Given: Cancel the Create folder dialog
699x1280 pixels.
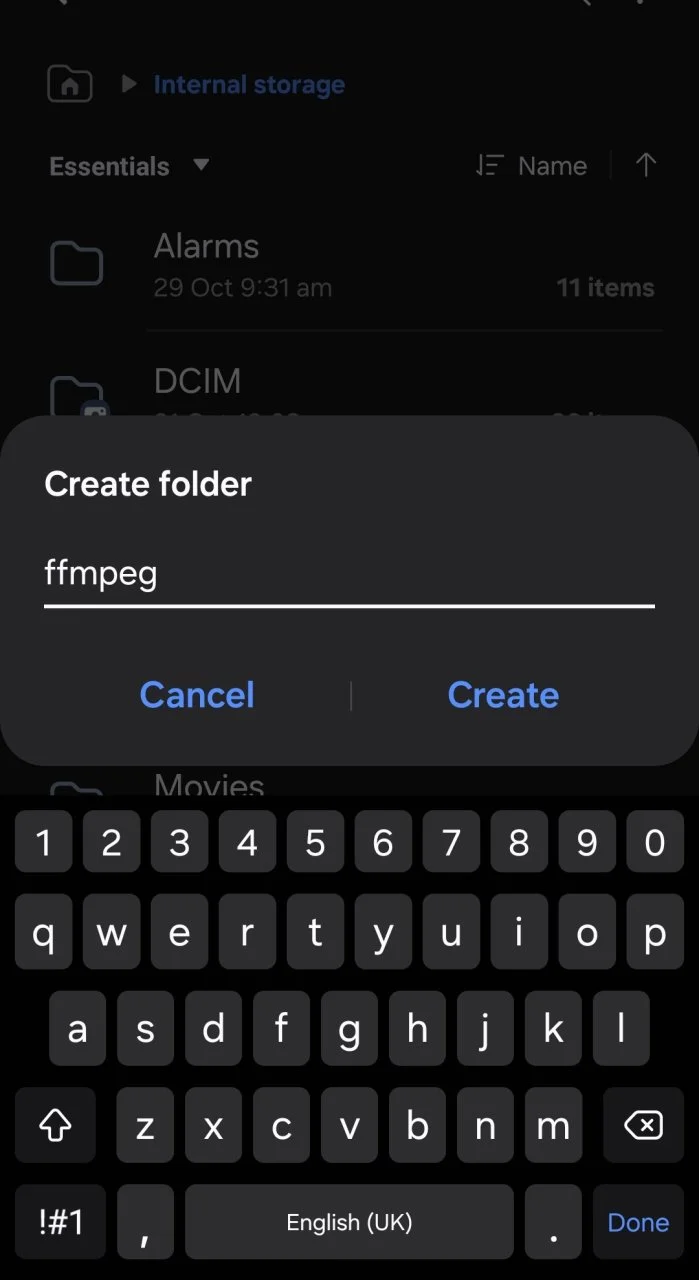Looking at the screenshot, I should click(197, 695).
